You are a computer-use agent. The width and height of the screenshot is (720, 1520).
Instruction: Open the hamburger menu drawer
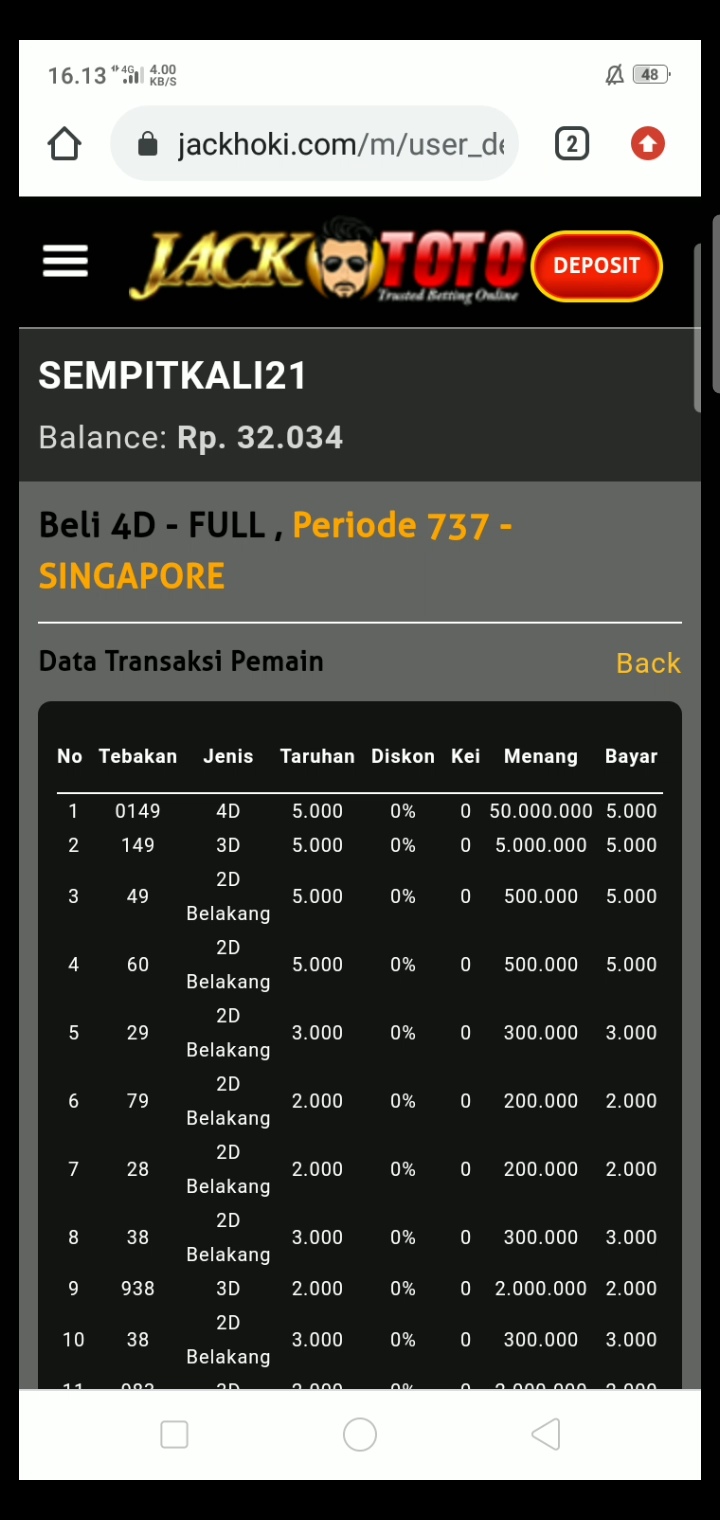65,262
